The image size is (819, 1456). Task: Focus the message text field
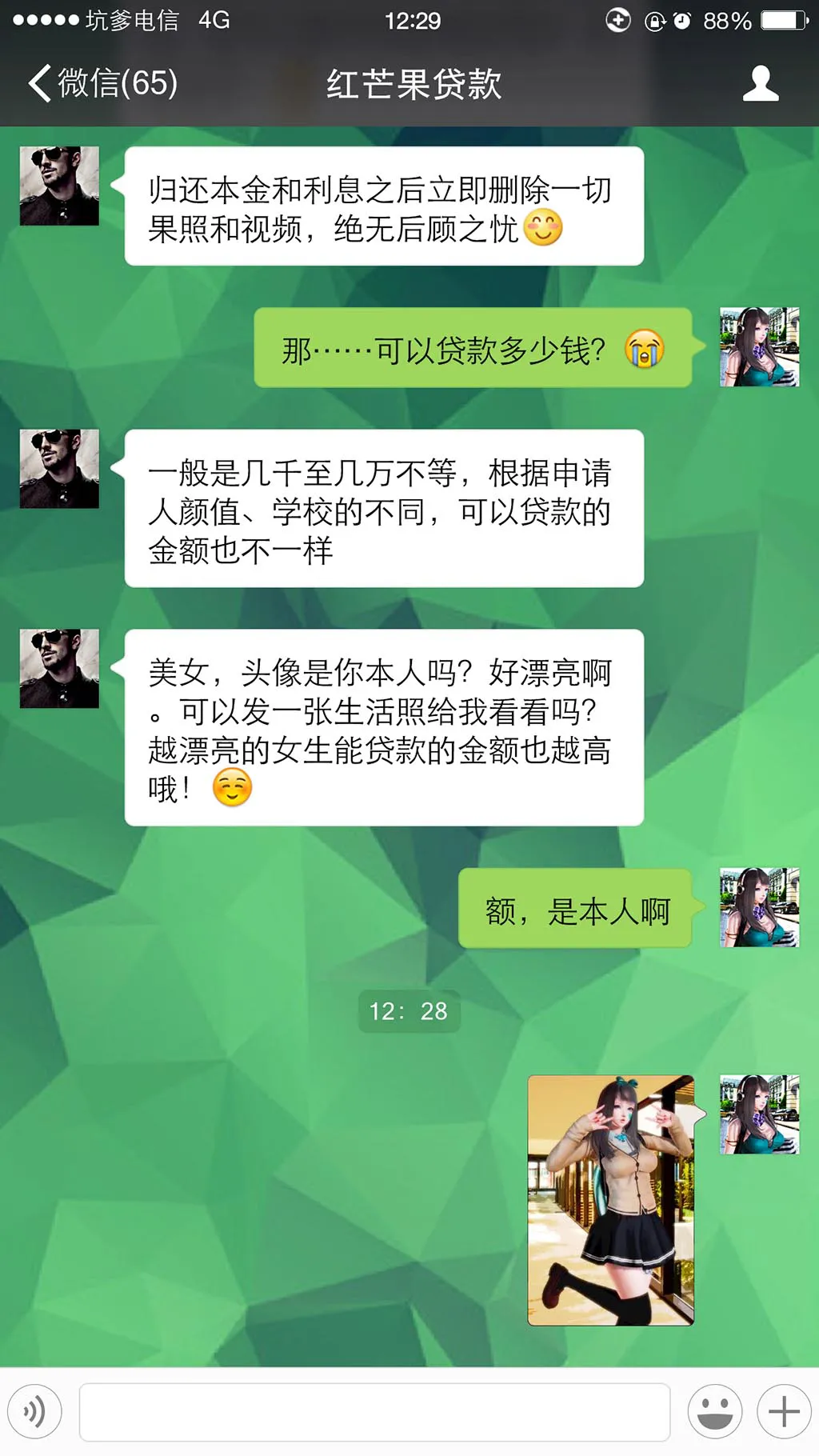point(374,1412)
